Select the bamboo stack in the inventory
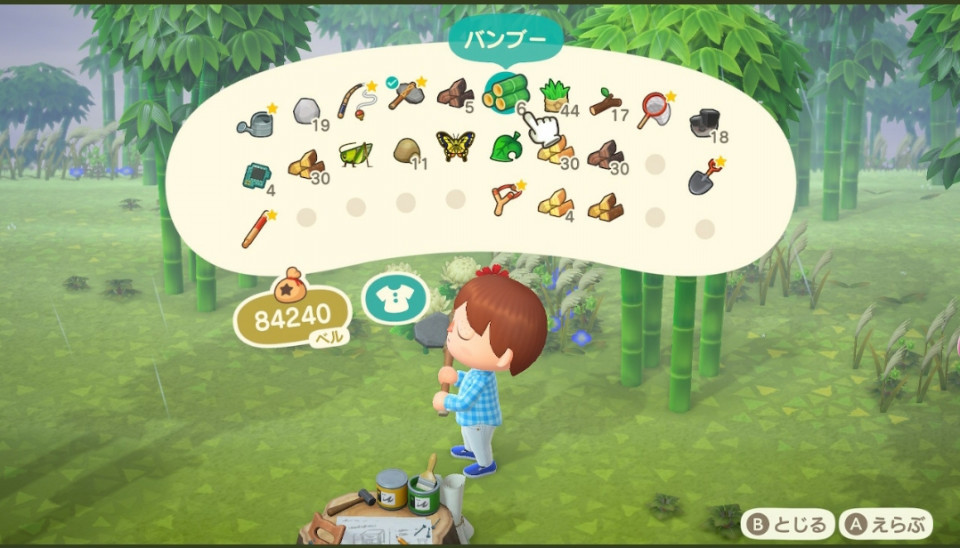Image resolution: width=960 pixels, height=548 pixels. point(505,93)
